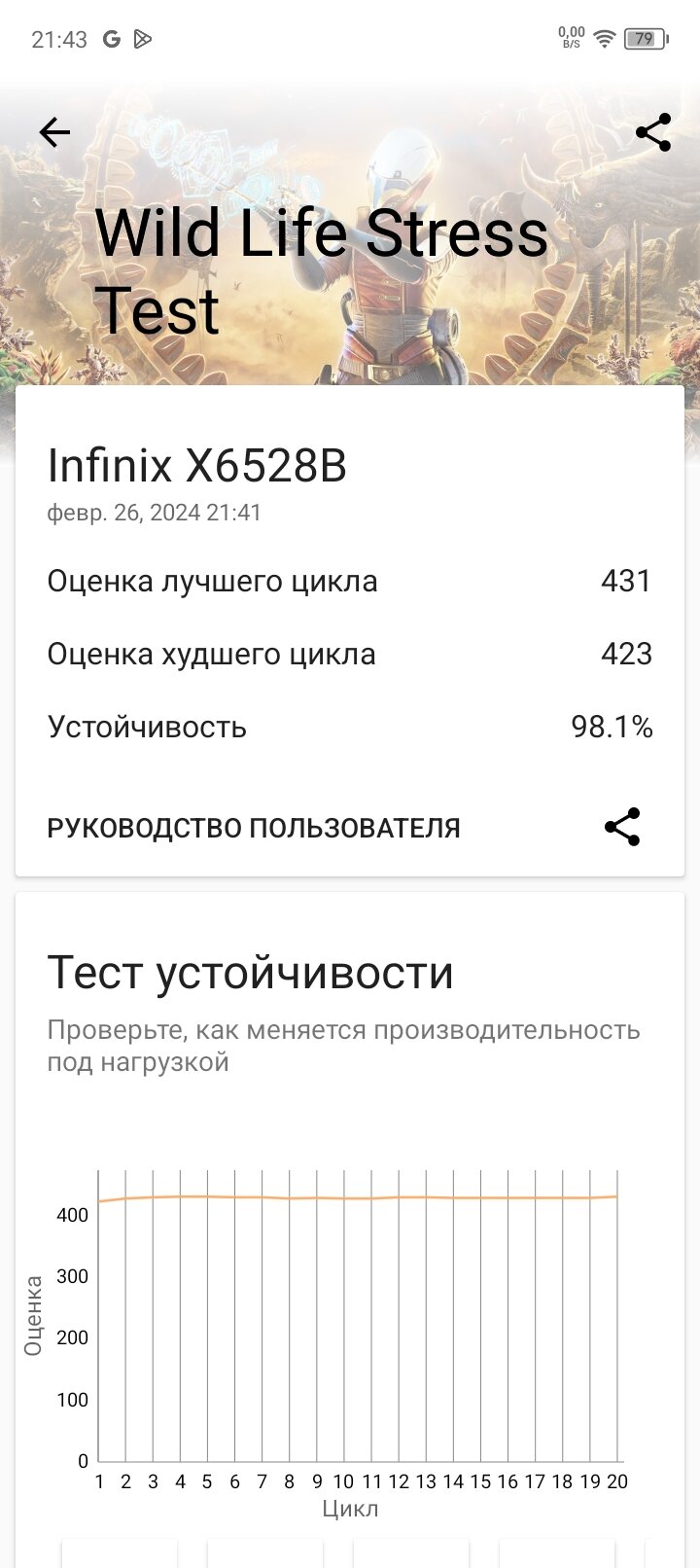
Task: Open РУКОВОДСТВО ПОЛЬЗОВАТЕЛЯ guide
Action: tap(254, 828)
